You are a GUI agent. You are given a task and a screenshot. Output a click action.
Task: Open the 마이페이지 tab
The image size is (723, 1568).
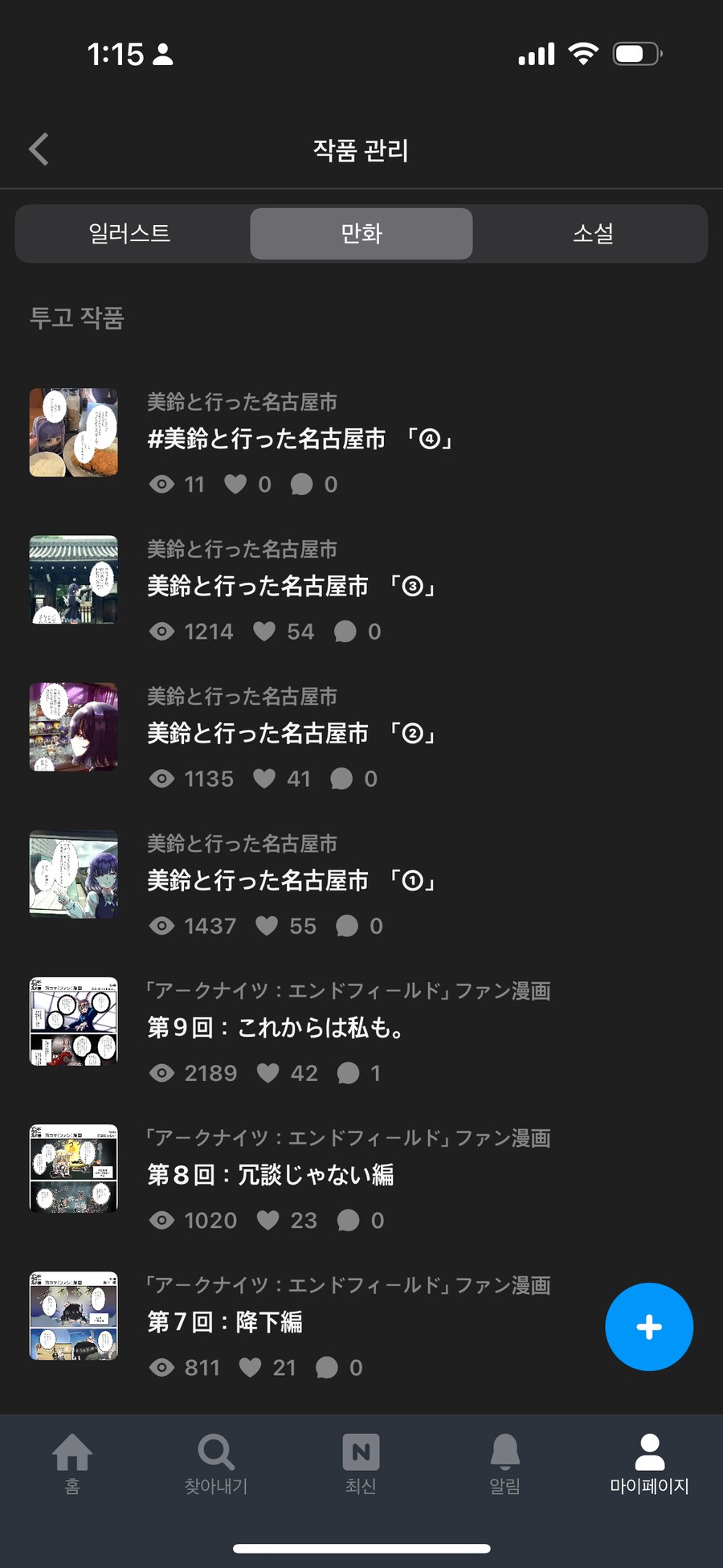tap(649, 1464)
